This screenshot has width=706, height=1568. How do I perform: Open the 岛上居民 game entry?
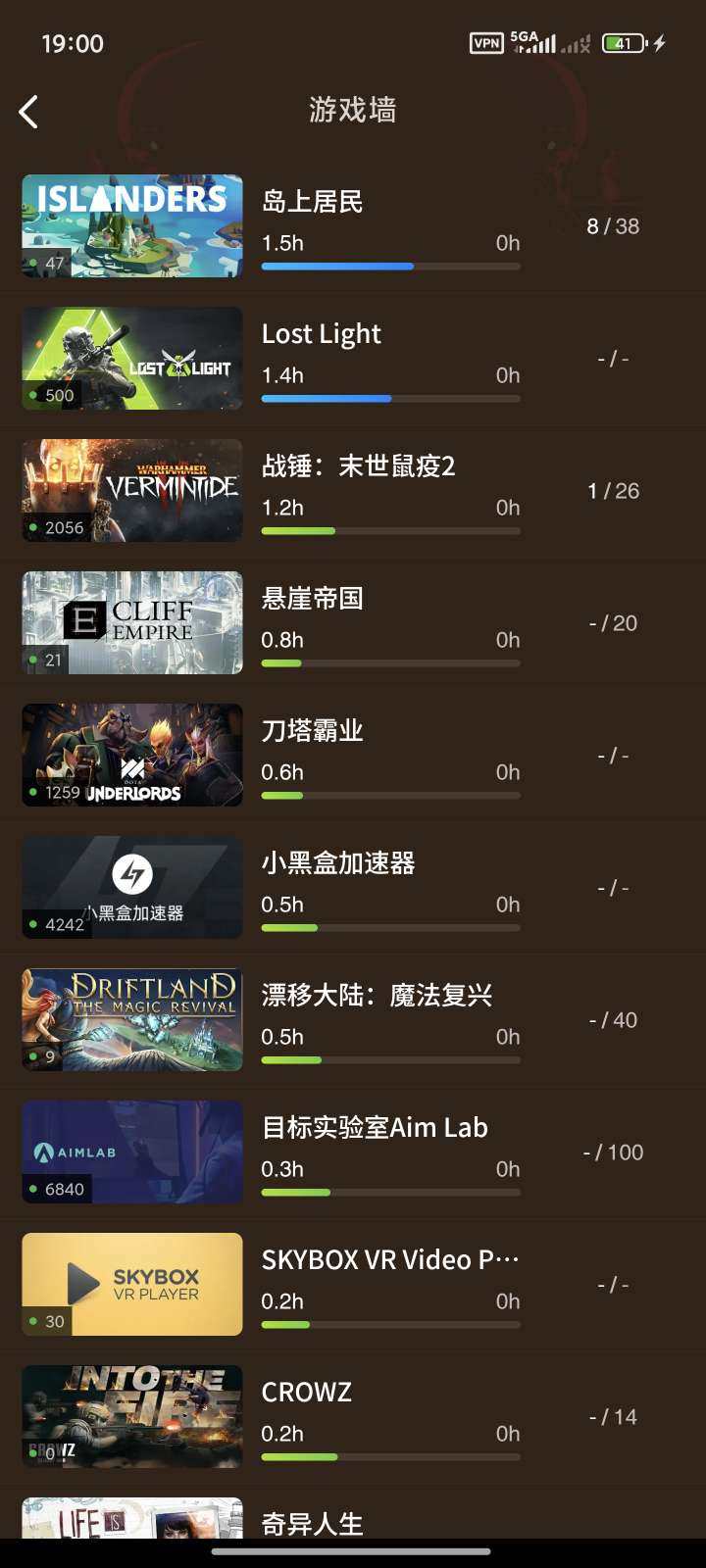(x=311, y=201)
